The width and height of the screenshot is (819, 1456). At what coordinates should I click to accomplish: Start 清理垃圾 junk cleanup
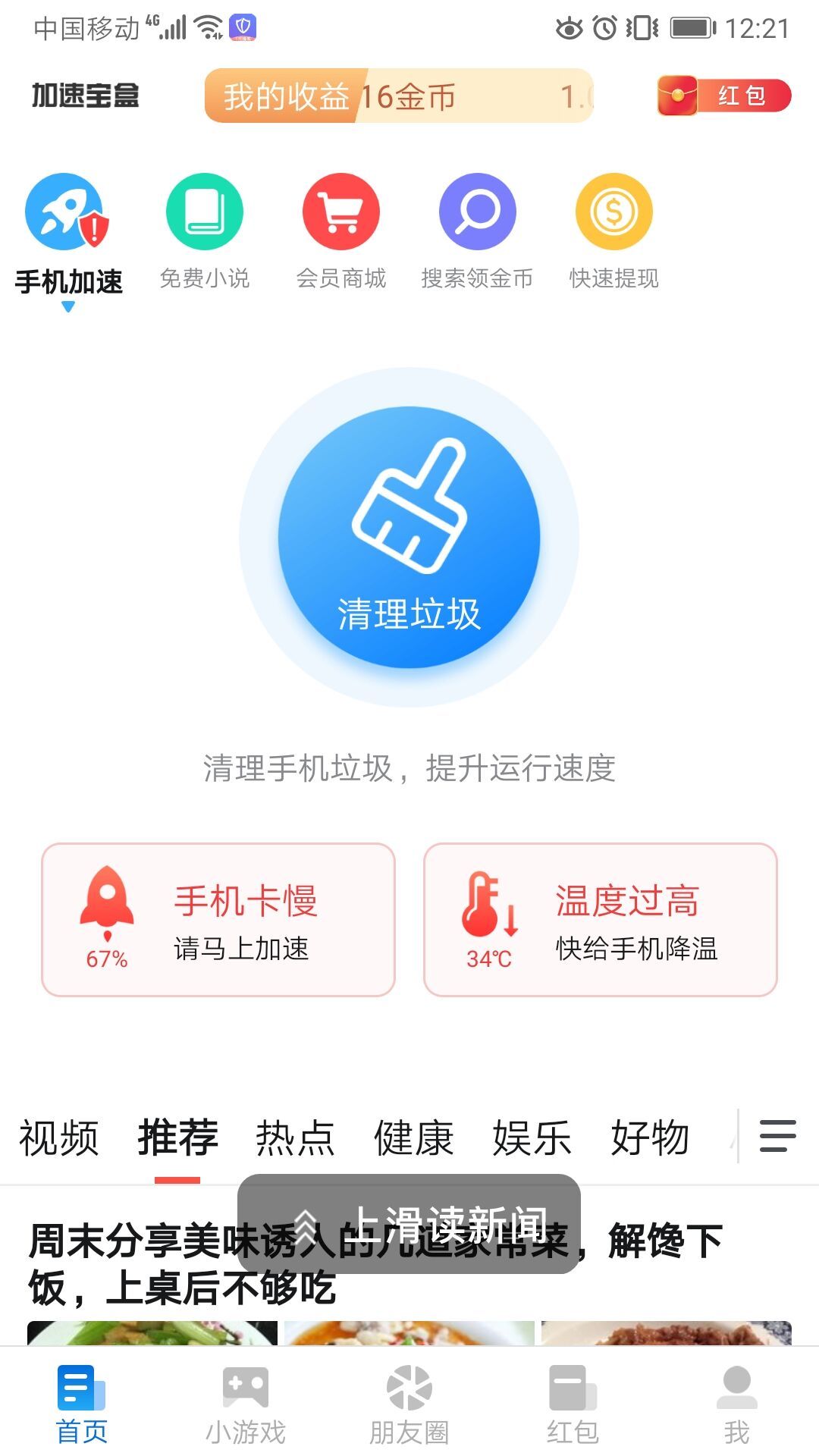tap(409, 538)
